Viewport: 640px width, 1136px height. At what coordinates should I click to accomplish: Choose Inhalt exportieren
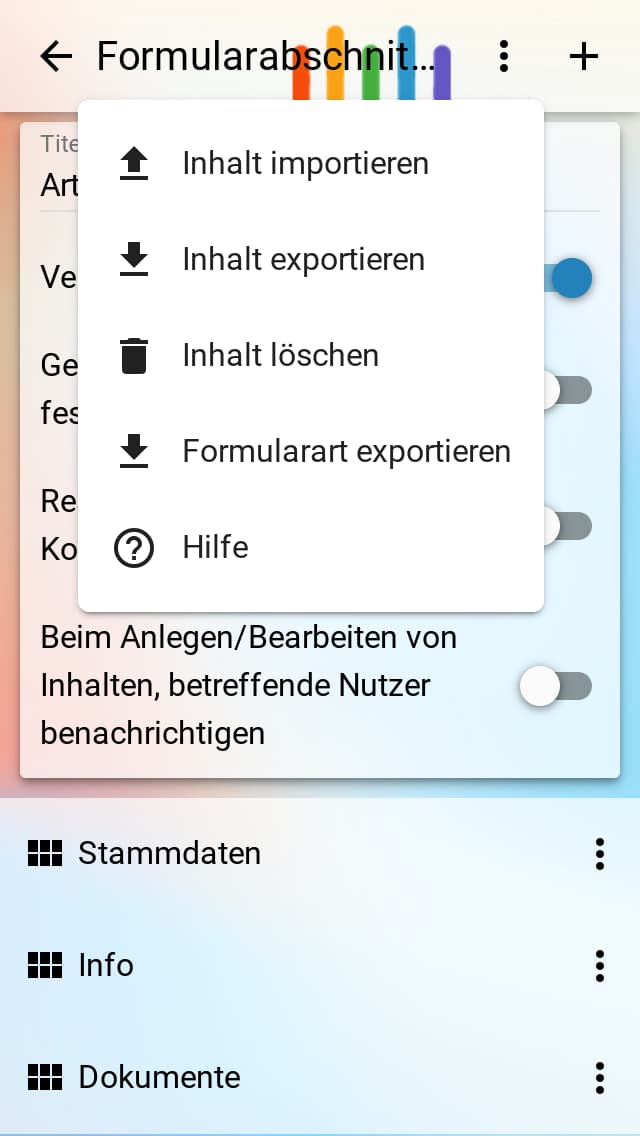[310, 259]
